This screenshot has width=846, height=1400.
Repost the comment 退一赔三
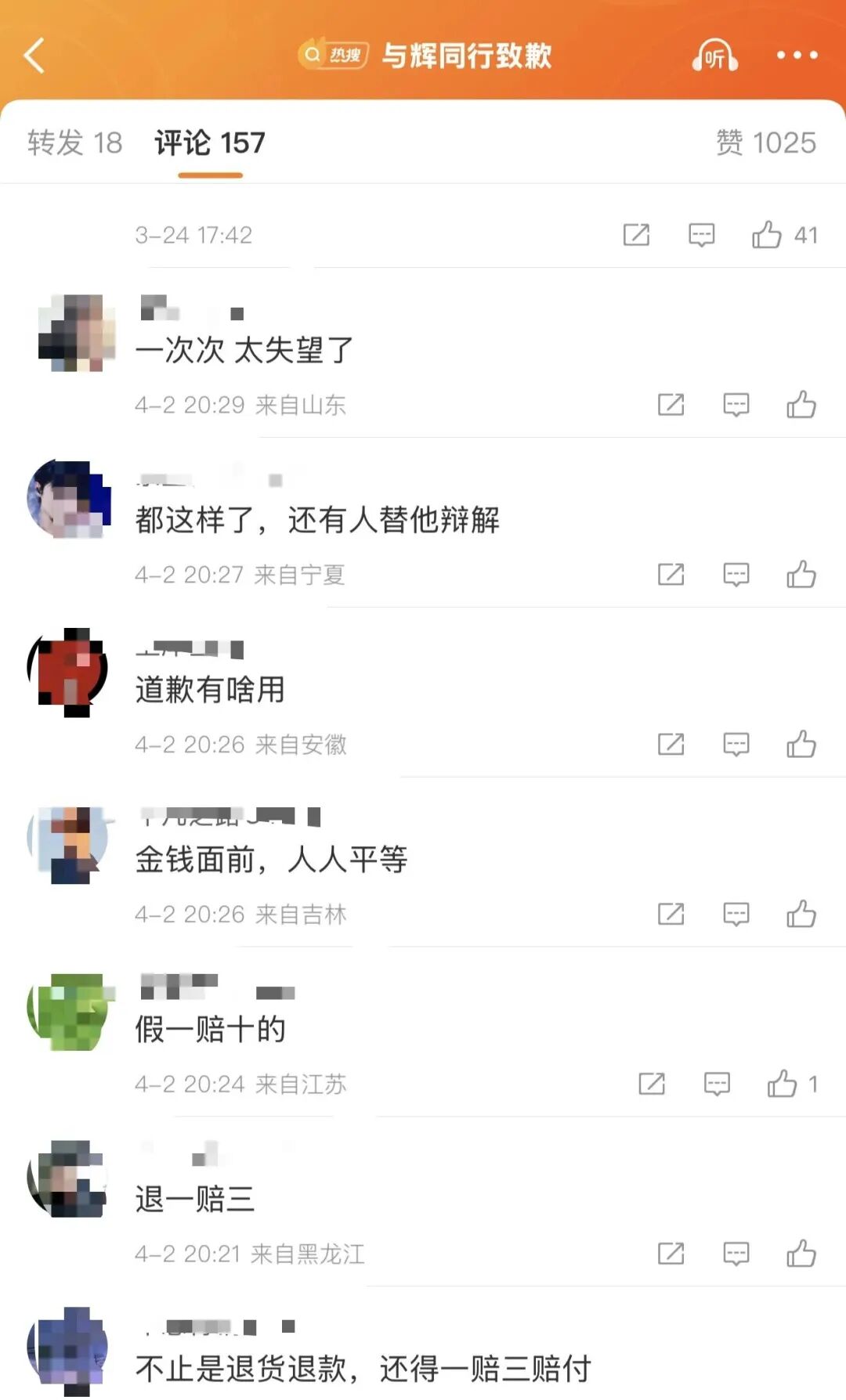click(x=671, y=1254)
